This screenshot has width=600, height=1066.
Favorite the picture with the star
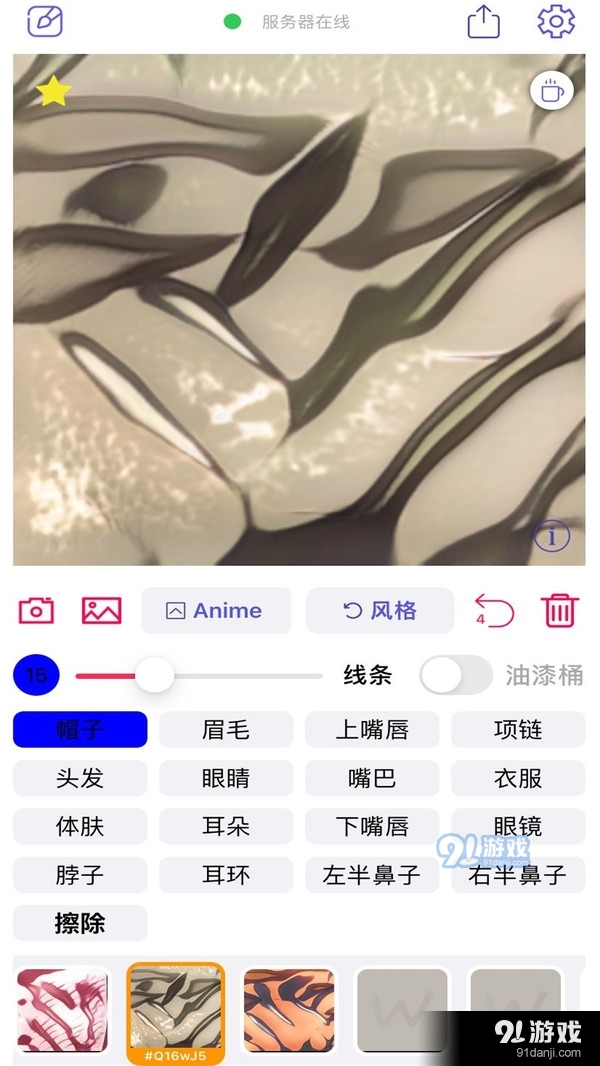click(53, 92)
